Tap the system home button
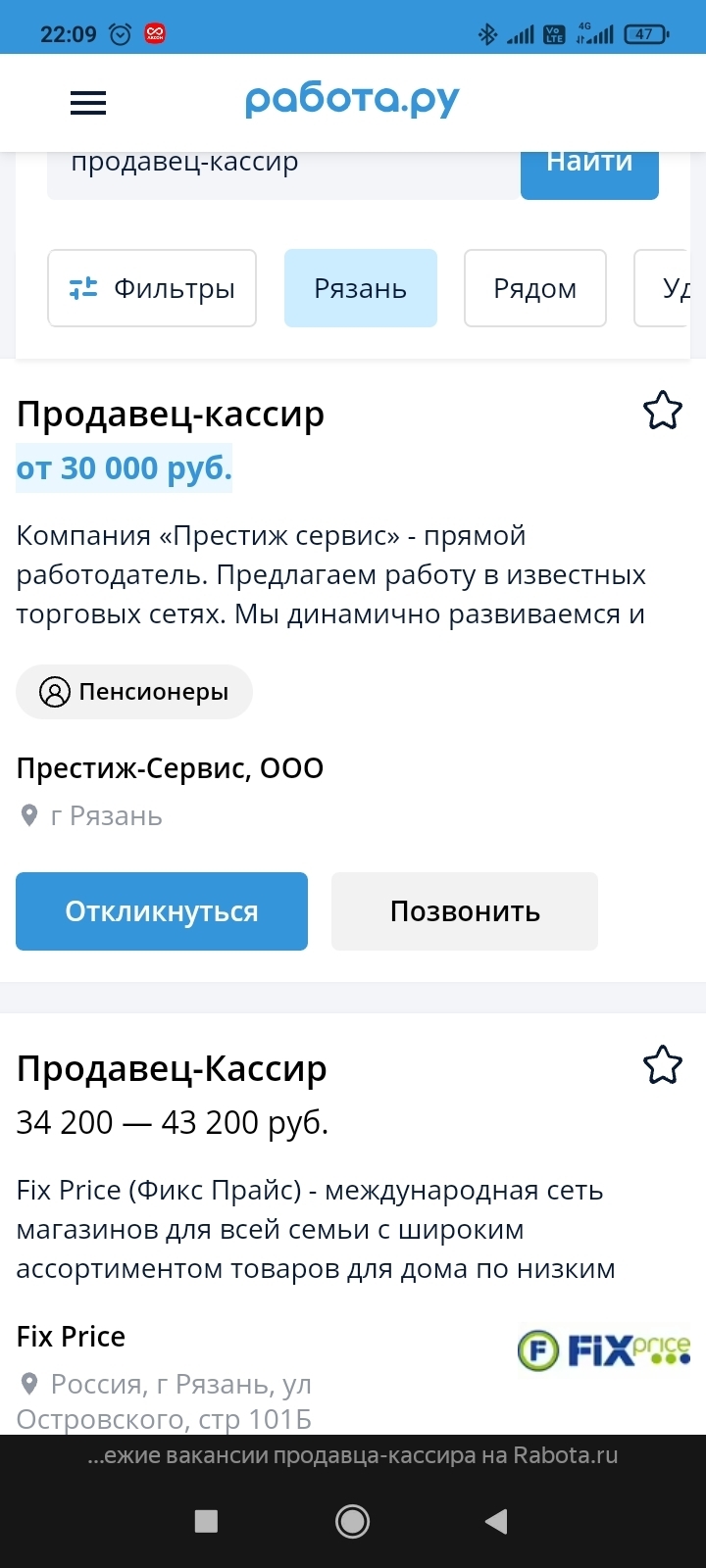 [352, 1520]
